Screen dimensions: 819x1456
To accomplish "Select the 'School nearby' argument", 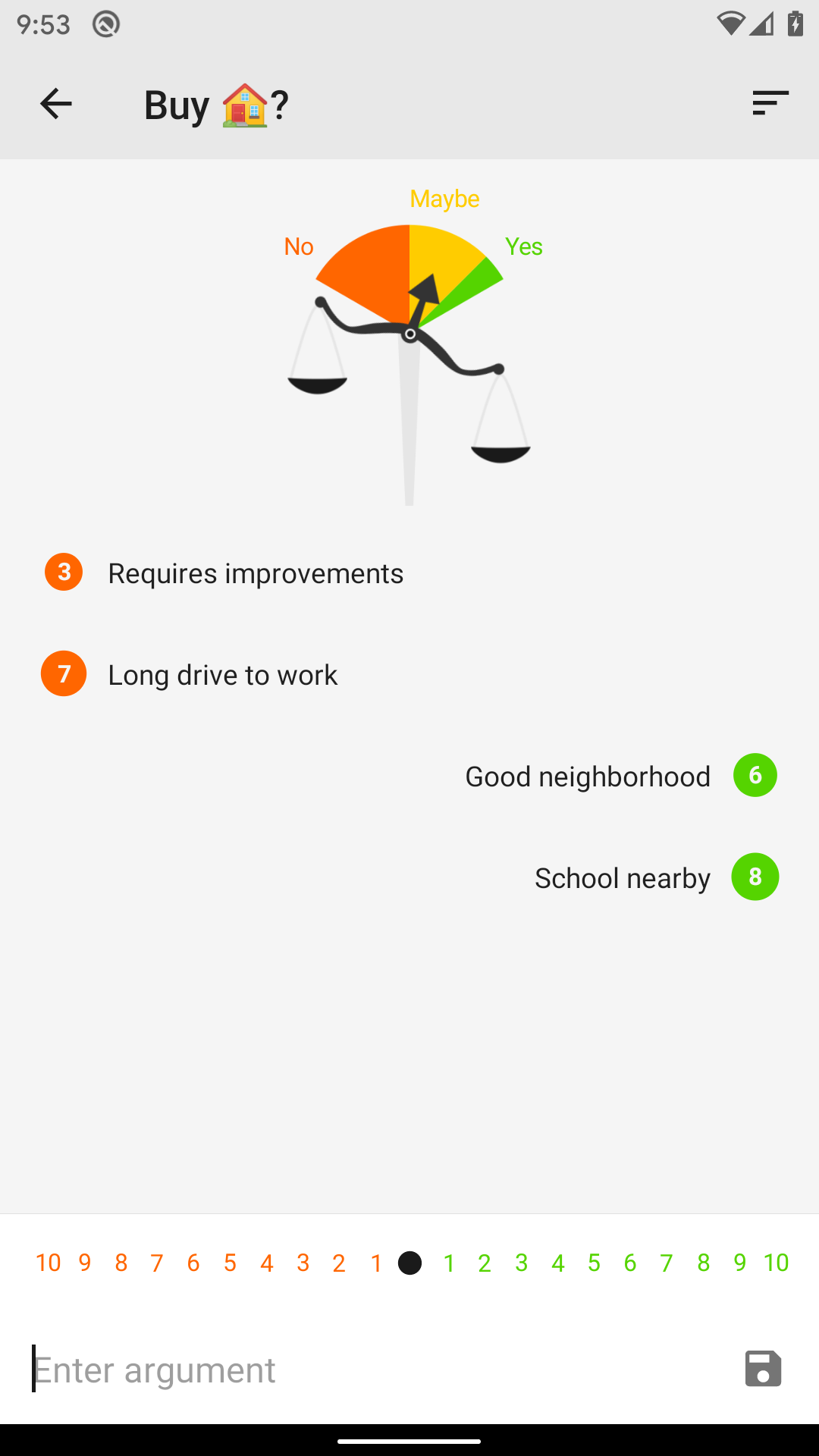I will point(622,877).
